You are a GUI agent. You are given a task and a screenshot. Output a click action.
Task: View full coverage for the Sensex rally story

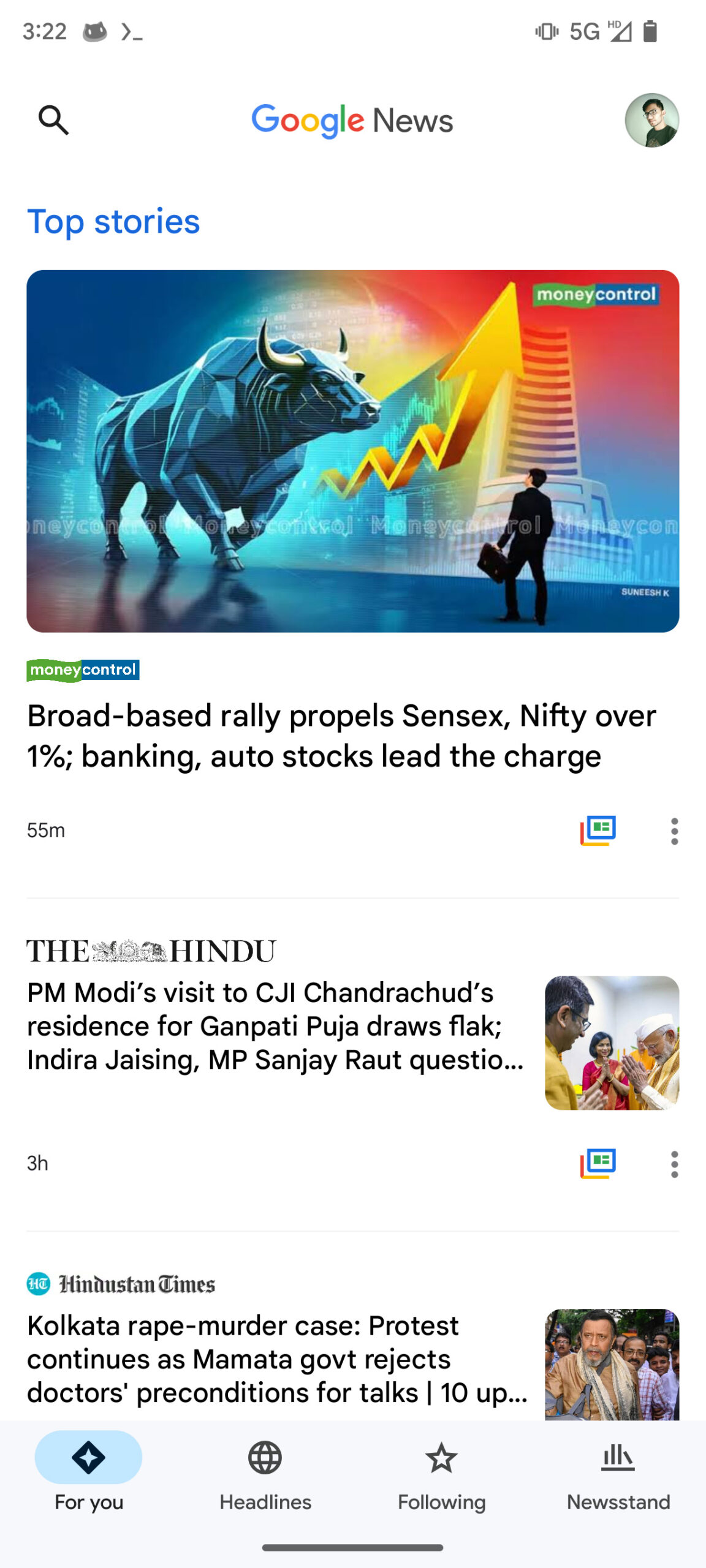(x=598, y=831)
